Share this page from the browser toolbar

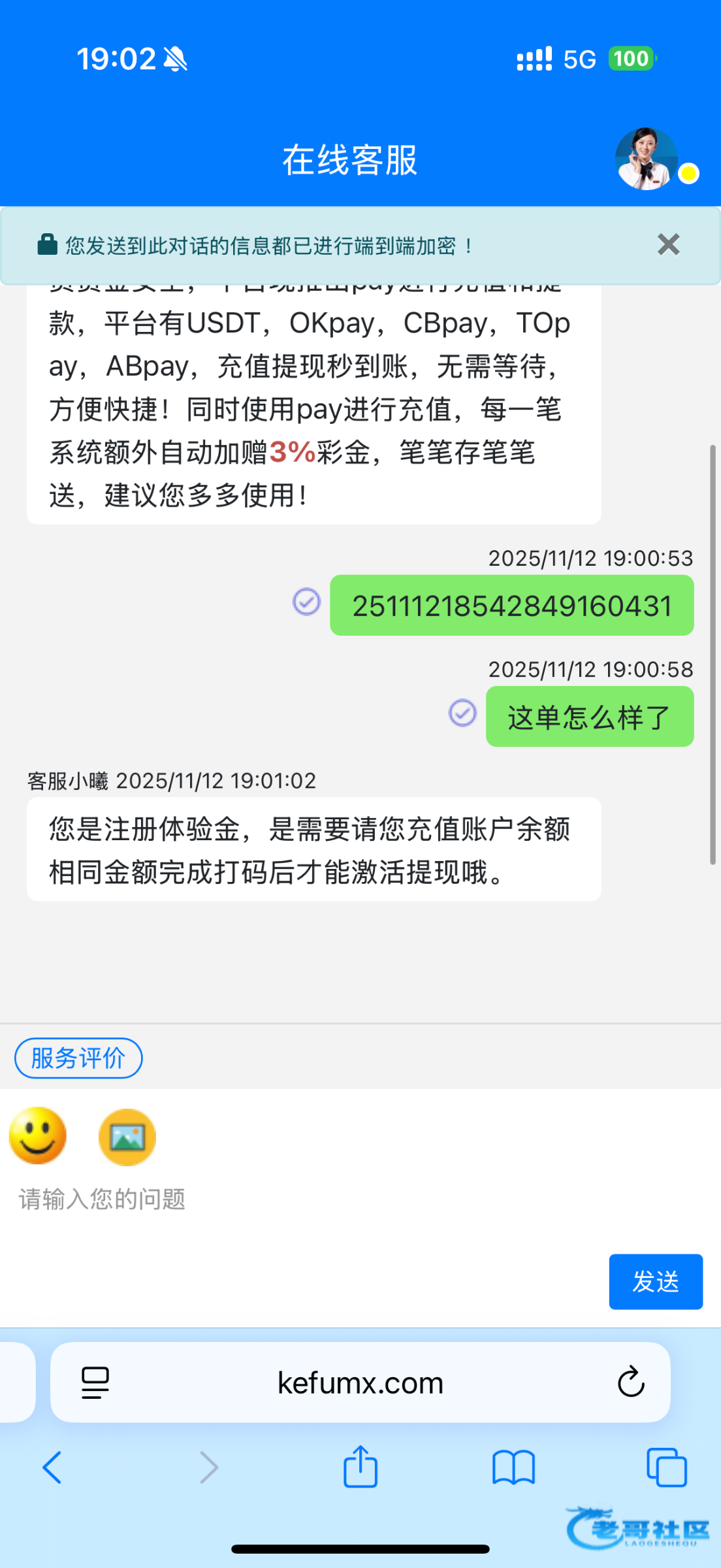click(x=360, y=1467)
